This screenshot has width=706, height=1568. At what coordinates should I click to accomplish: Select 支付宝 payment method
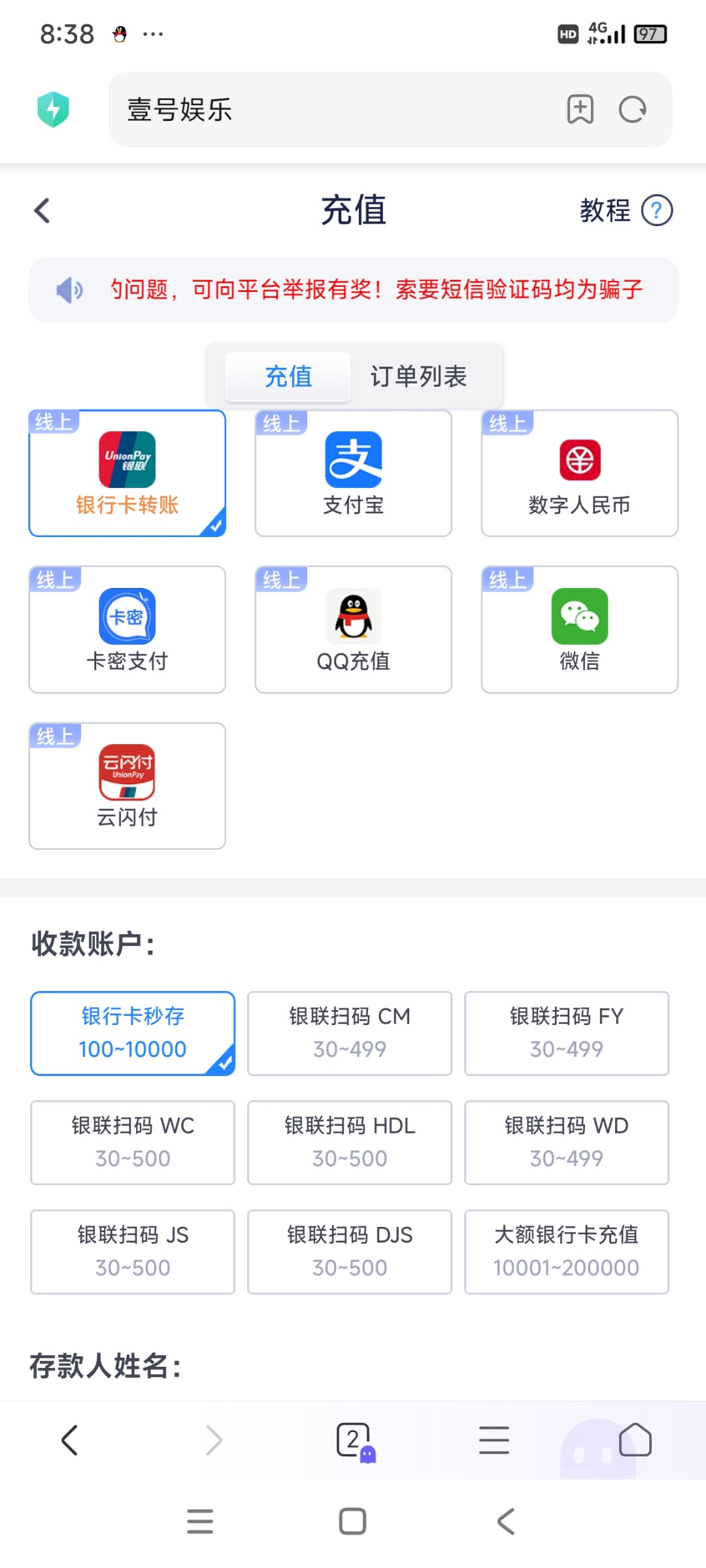(x=354, y=473)
